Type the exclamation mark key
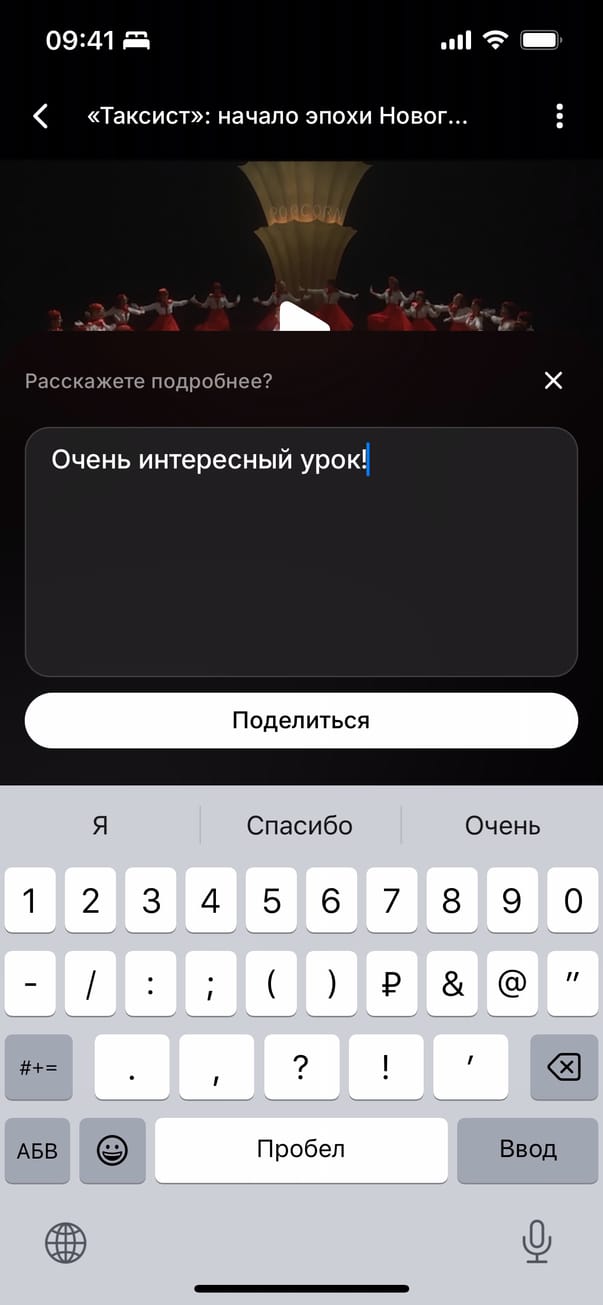Image resolution: width=603 pixels, height=1305 pixels. point(386,1068)
